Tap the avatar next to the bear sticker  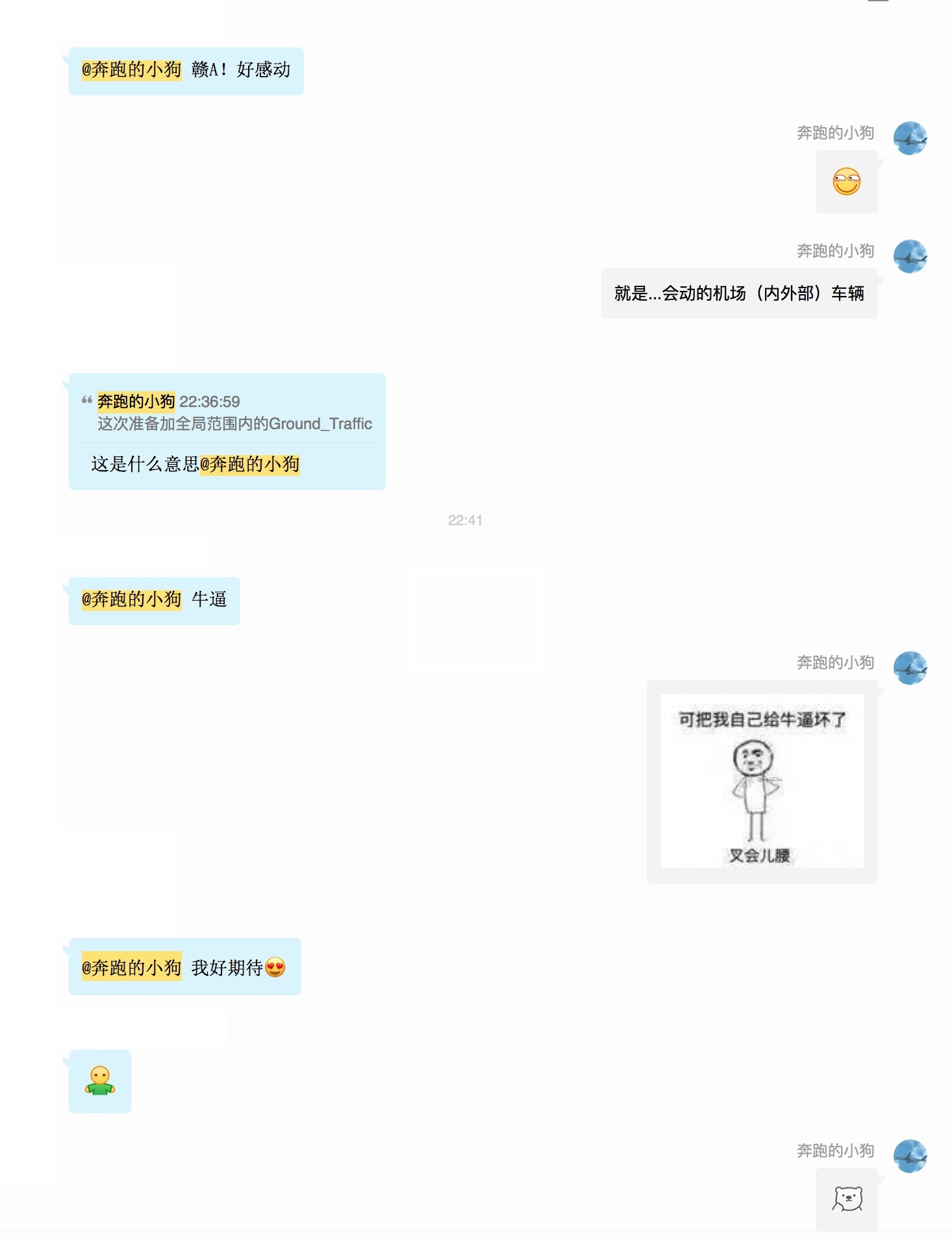coord(910,1156)
